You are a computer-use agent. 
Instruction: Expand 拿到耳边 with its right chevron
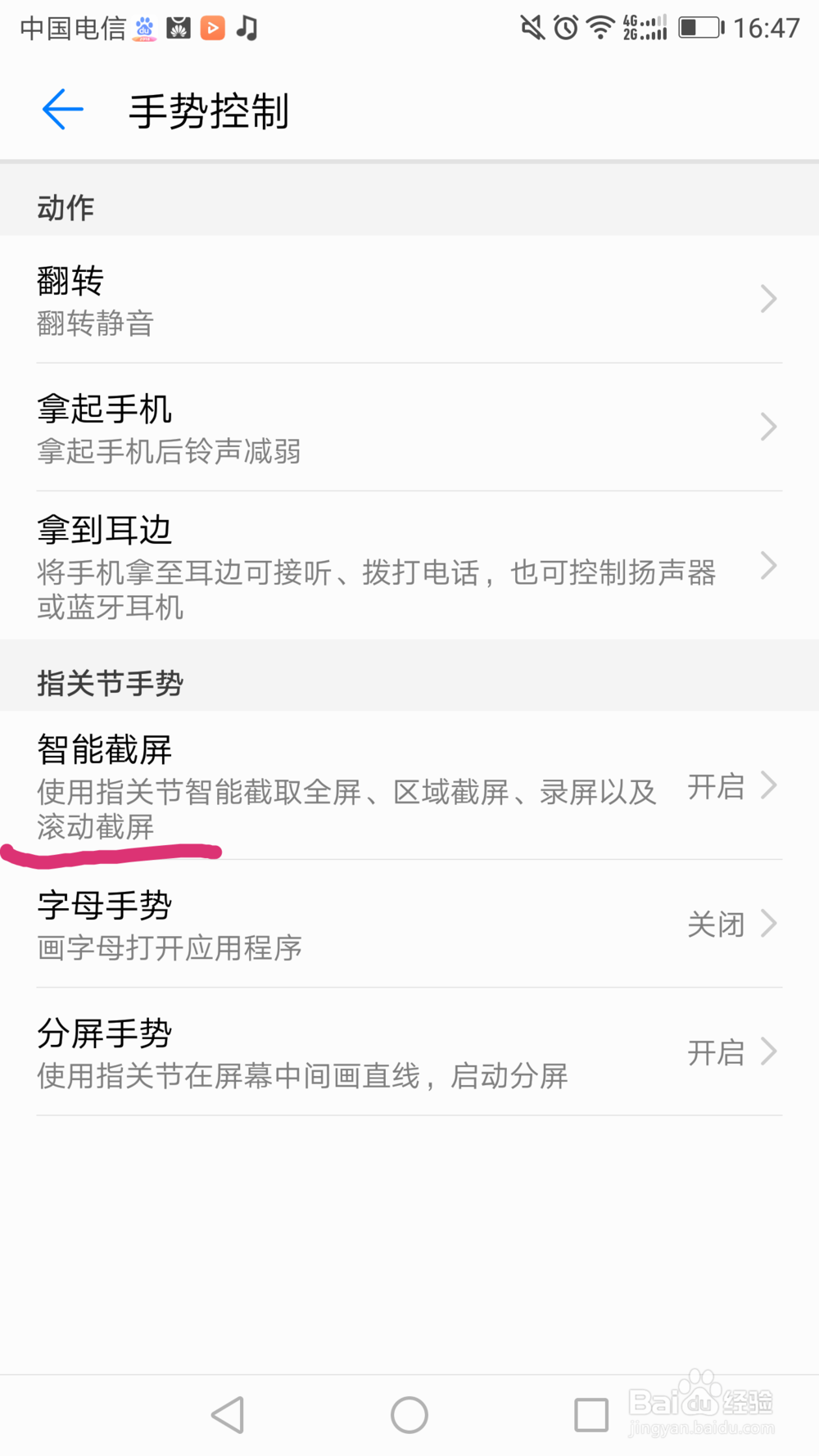767,566
